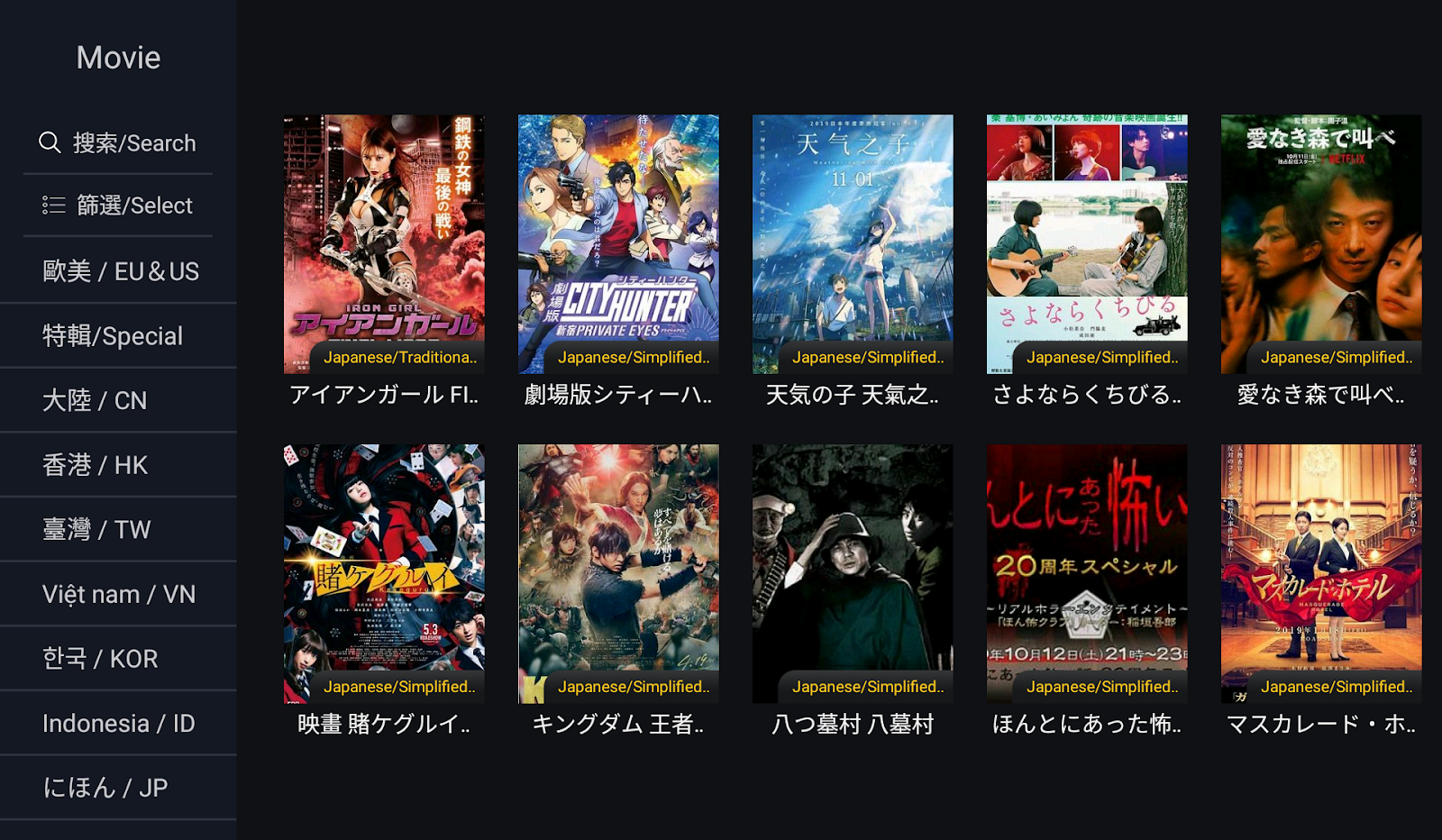This screenshot has width=1442, height=840.
Task: Open the アイアンガール Iron Girl movie
Action: point(384,243)
